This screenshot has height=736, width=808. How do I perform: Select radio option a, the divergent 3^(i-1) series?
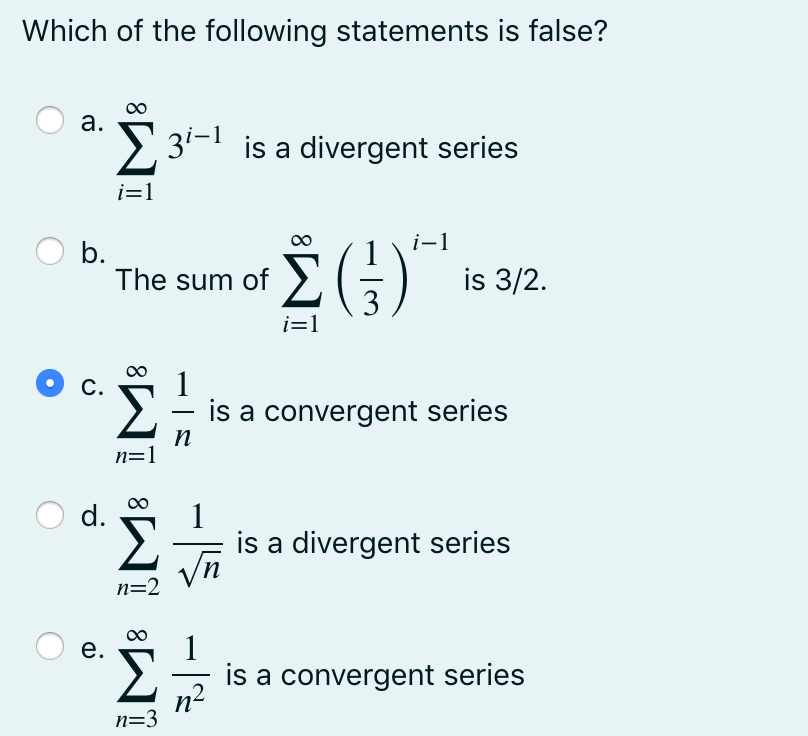pos(51,120)
